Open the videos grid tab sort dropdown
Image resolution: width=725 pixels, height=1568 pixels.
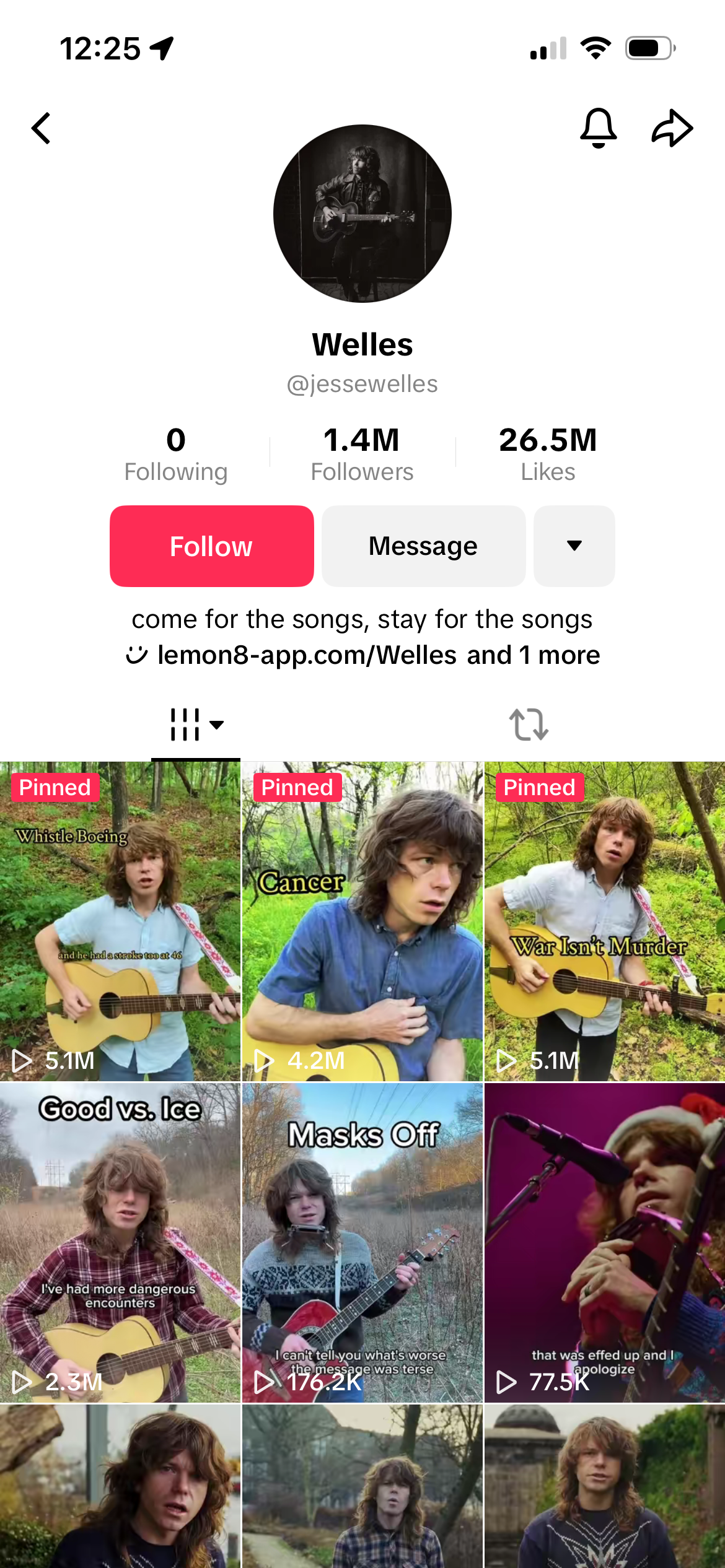tap(196, 725)
